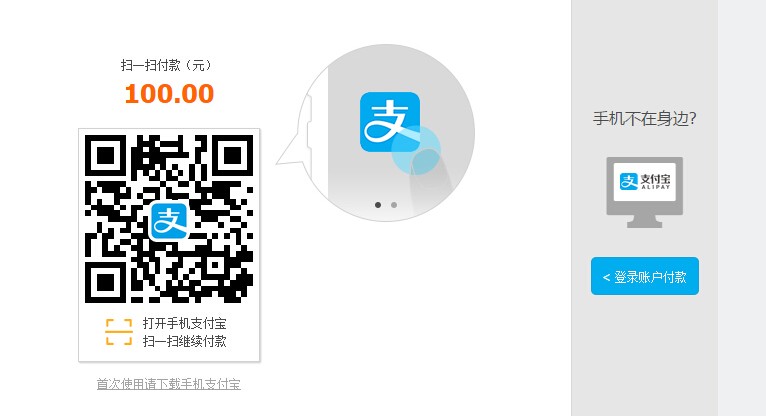Open the 首次使用请下载手机支付宝 link
The height and width of the screenshot is (416, 766).
tap(168, 384)
